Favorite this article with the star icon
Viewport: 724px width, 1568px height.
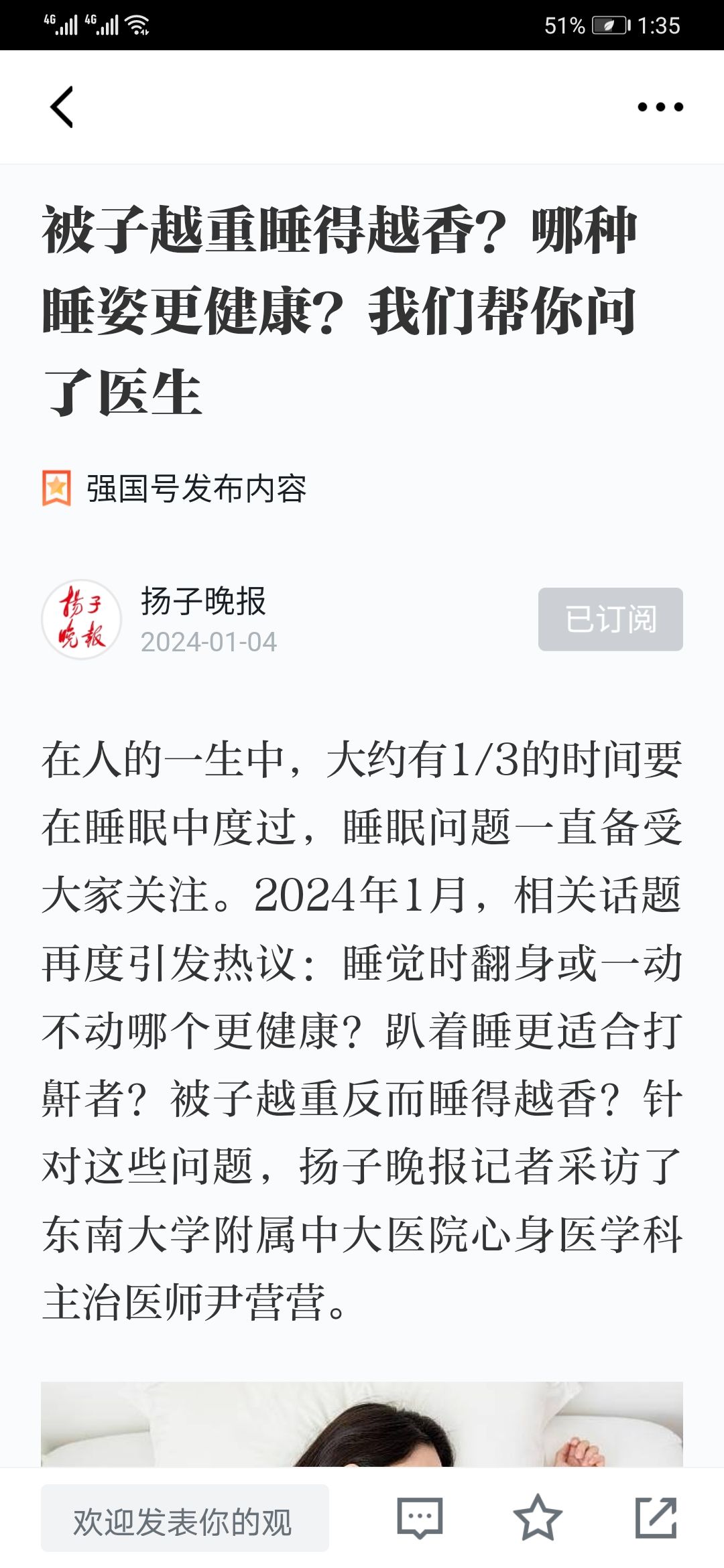pos(538,1518)
